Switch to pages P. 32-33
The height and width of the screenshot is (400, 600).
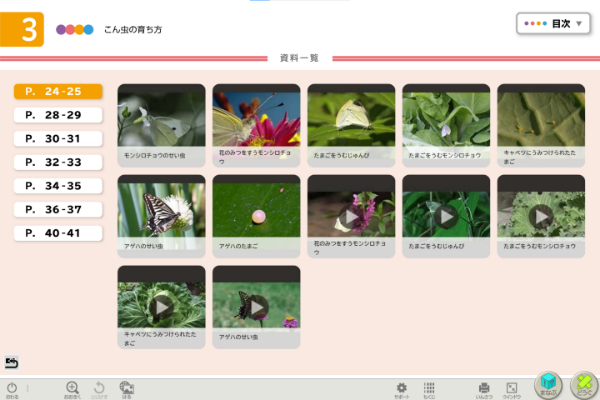58,162
